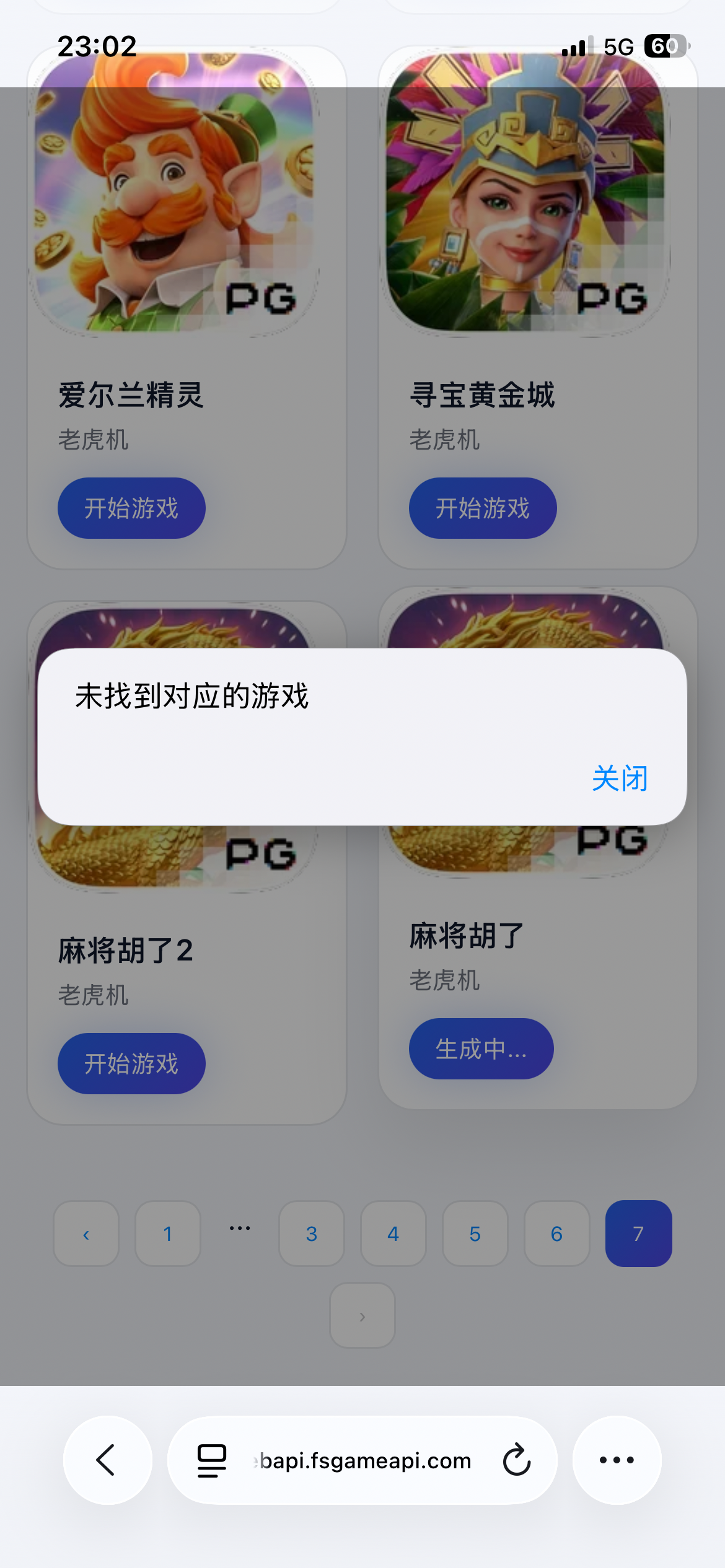Select page 3 in pagination

click(x=311, y=1234)
